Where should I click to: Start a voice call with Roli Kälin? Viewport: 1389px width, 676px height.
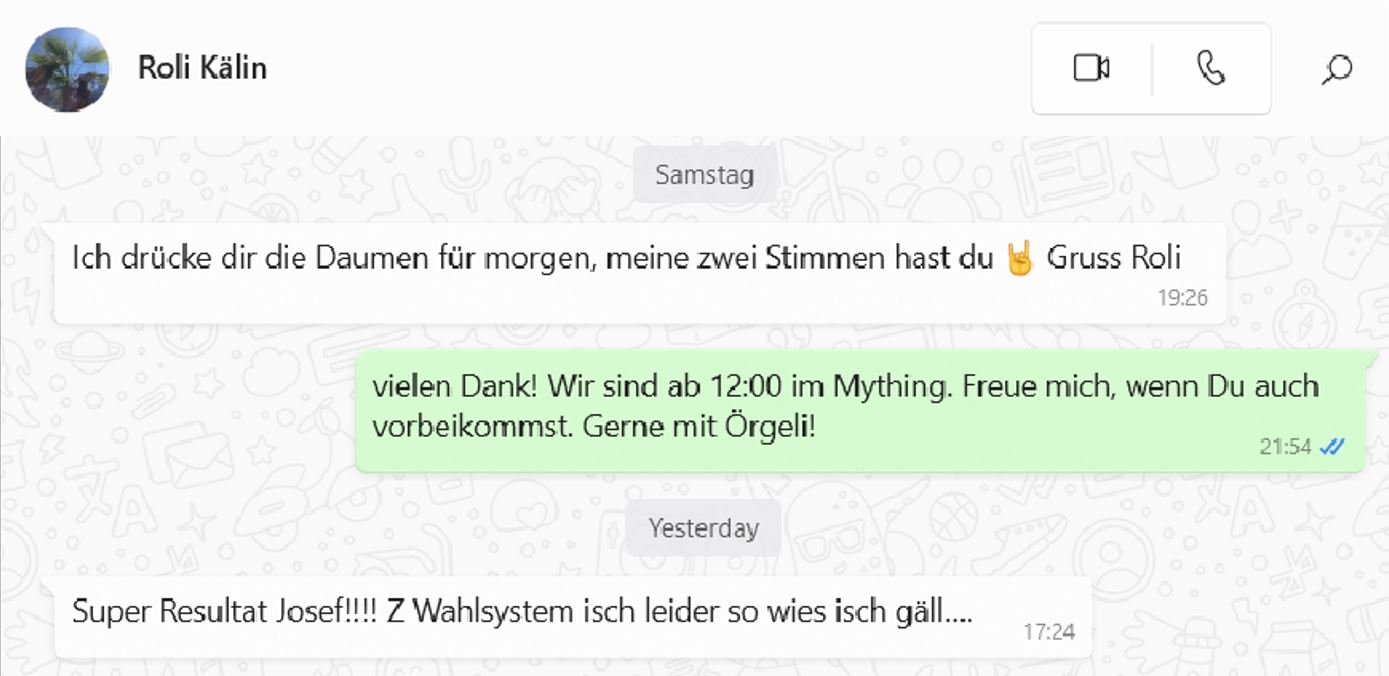coord(1211,68)
